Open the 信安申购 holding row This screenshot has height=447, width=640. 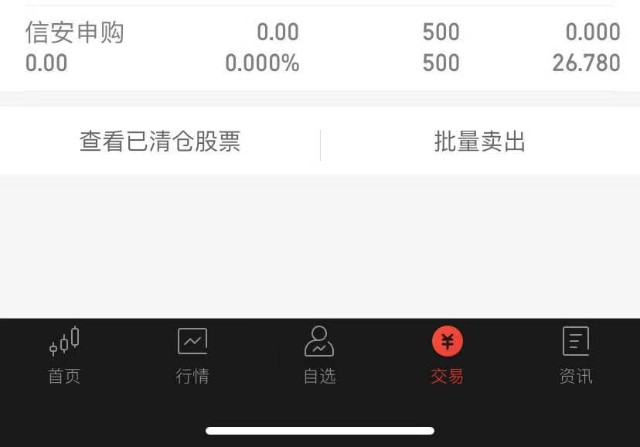pyautogui.click(x=320, y=48)
